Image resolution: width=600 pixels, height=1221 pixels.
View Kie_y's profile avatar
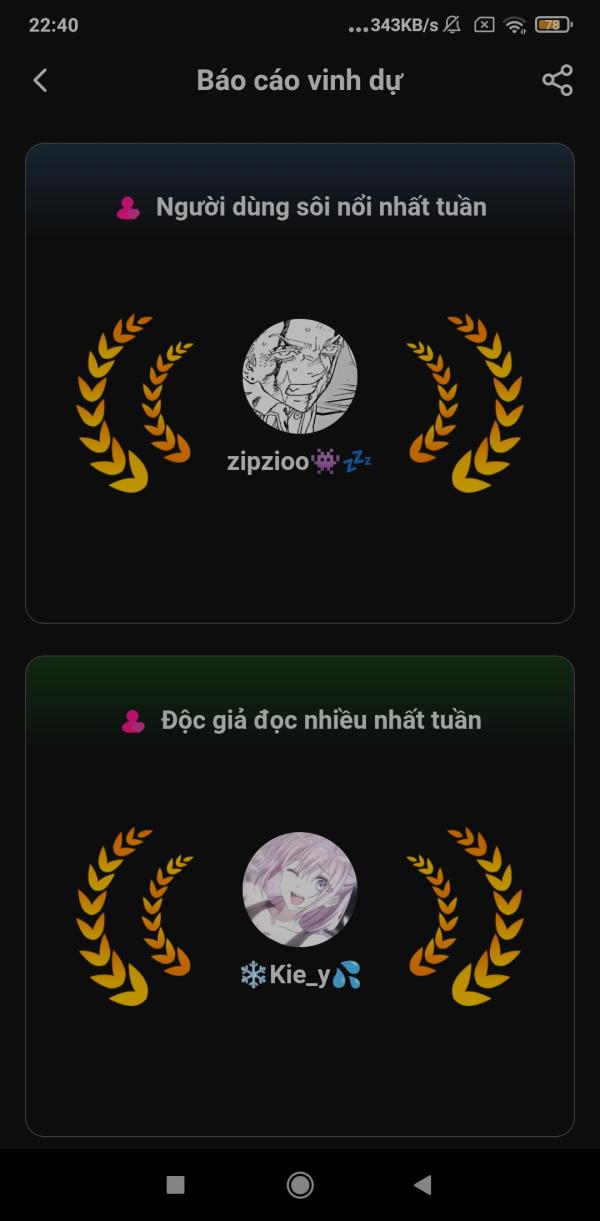300,889
